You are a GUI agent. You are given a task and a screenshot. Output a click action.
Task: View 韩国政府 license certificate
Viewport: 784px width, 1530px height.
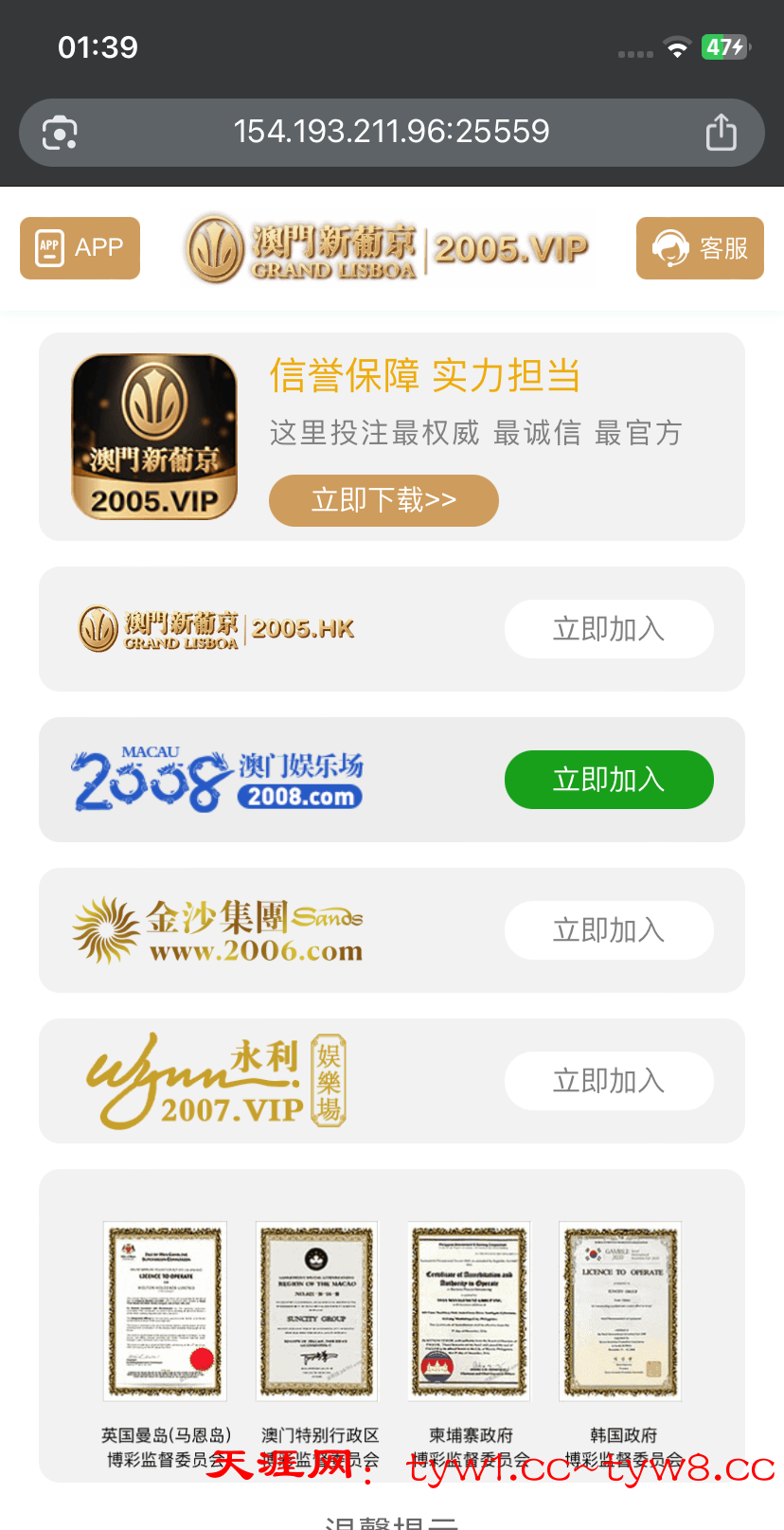pos(621,1311)
